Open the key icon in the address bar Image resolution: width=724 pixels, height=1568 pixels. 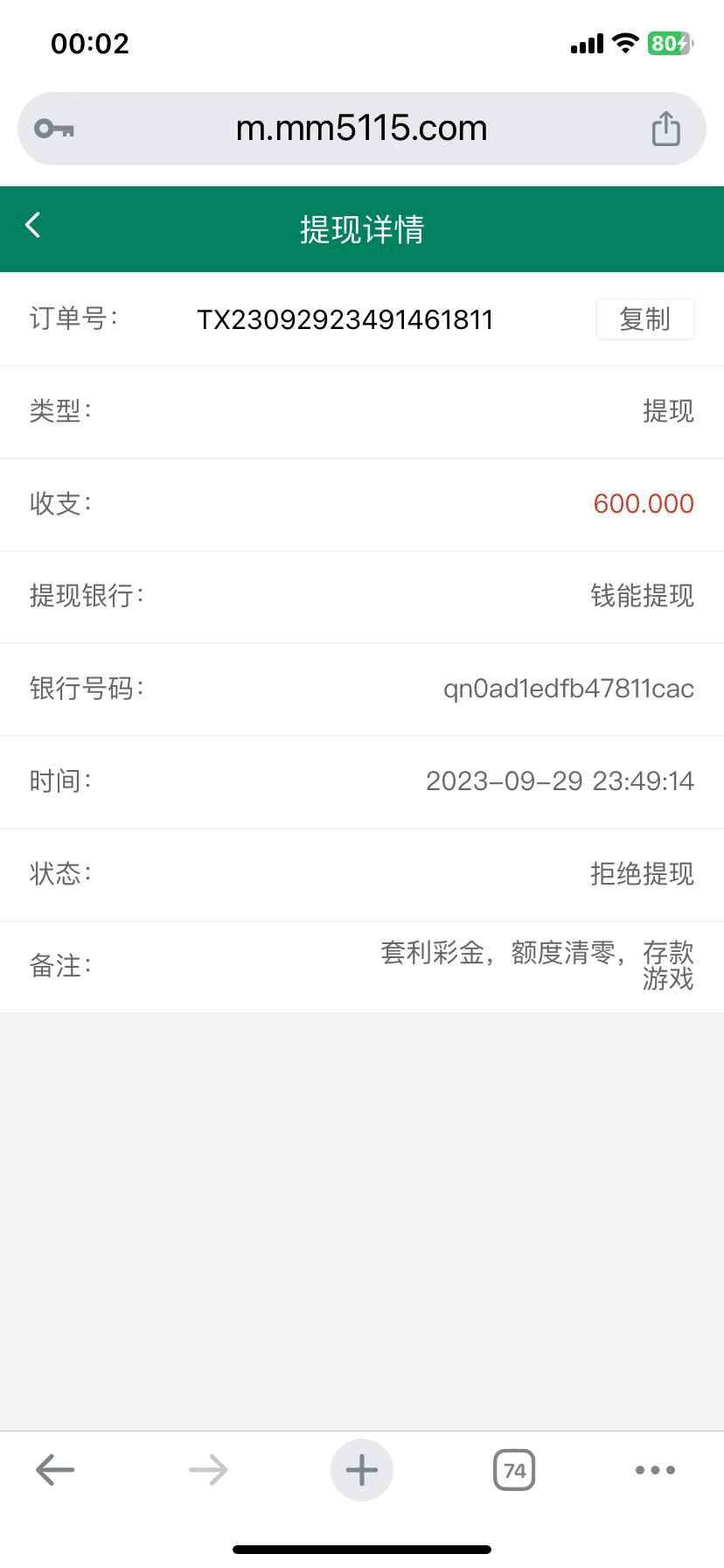click(54, 129)
